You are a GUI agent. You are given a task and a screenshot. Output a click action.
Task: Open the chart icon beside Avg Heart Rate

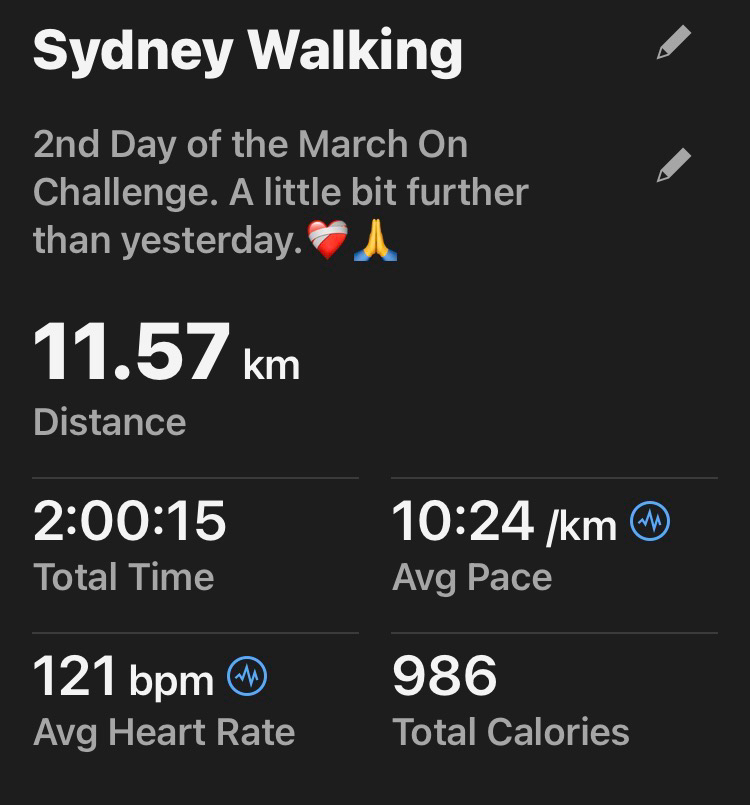247,677
